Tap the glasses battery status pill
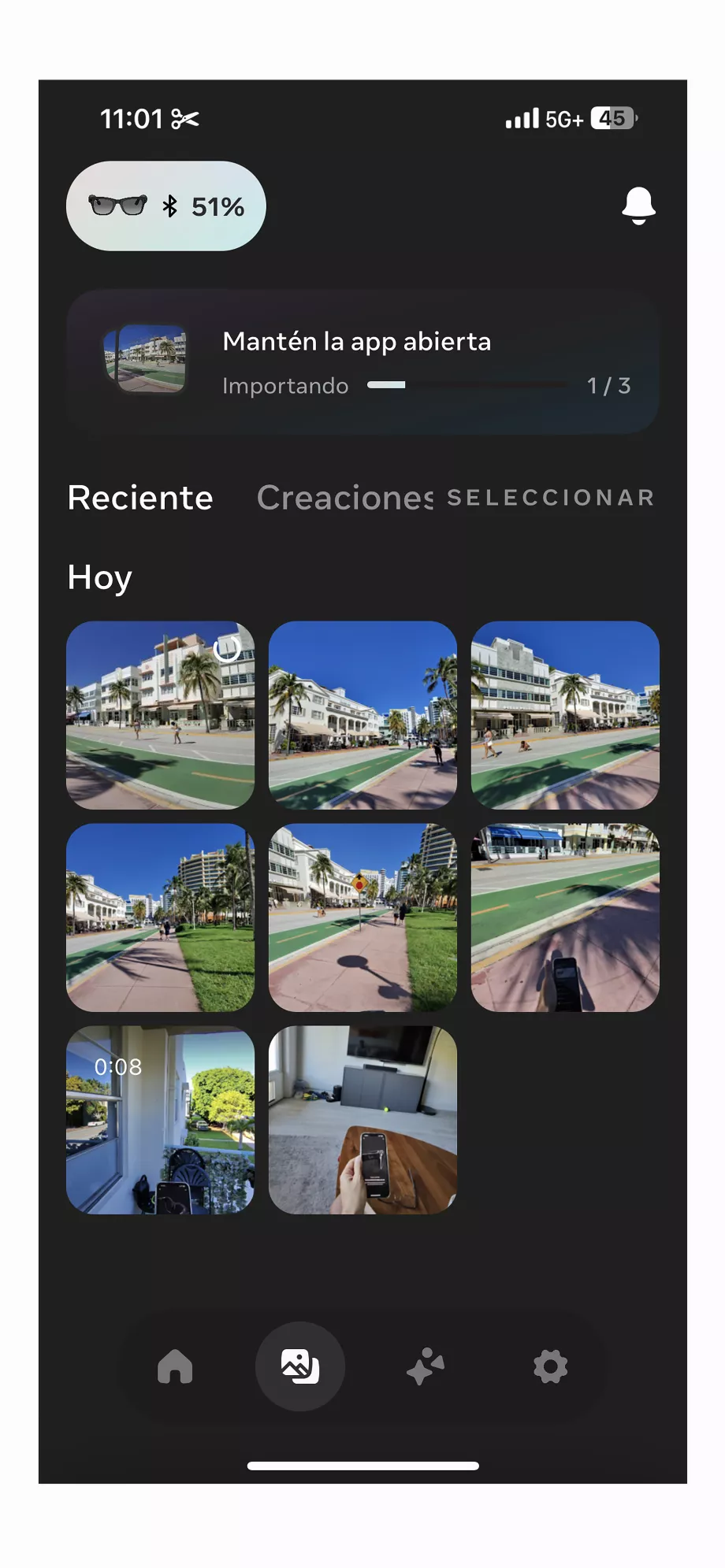 click(166, 206)
